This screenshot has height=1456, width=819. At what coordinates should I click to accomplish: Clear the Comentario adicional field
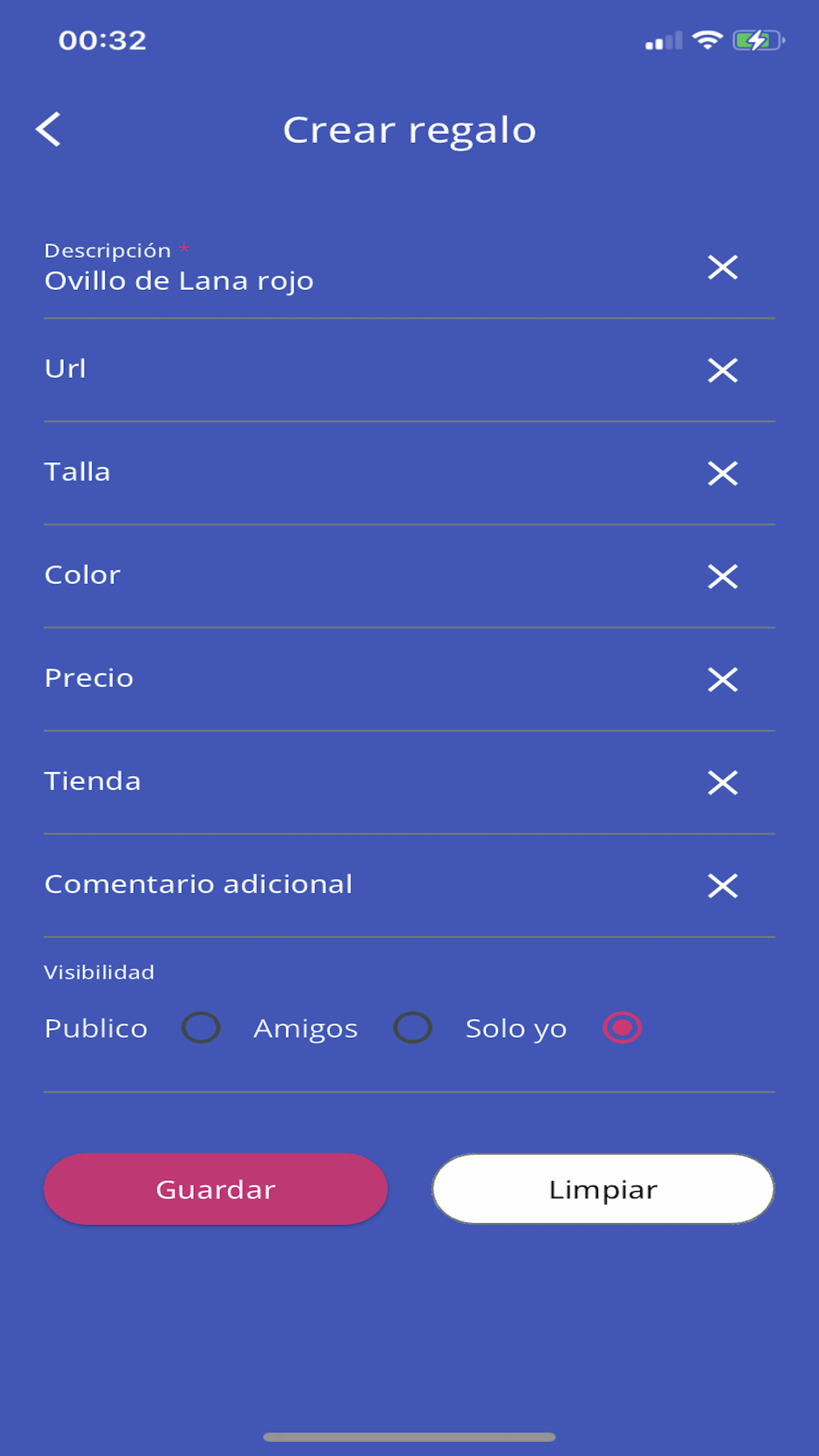coord(723,886)
